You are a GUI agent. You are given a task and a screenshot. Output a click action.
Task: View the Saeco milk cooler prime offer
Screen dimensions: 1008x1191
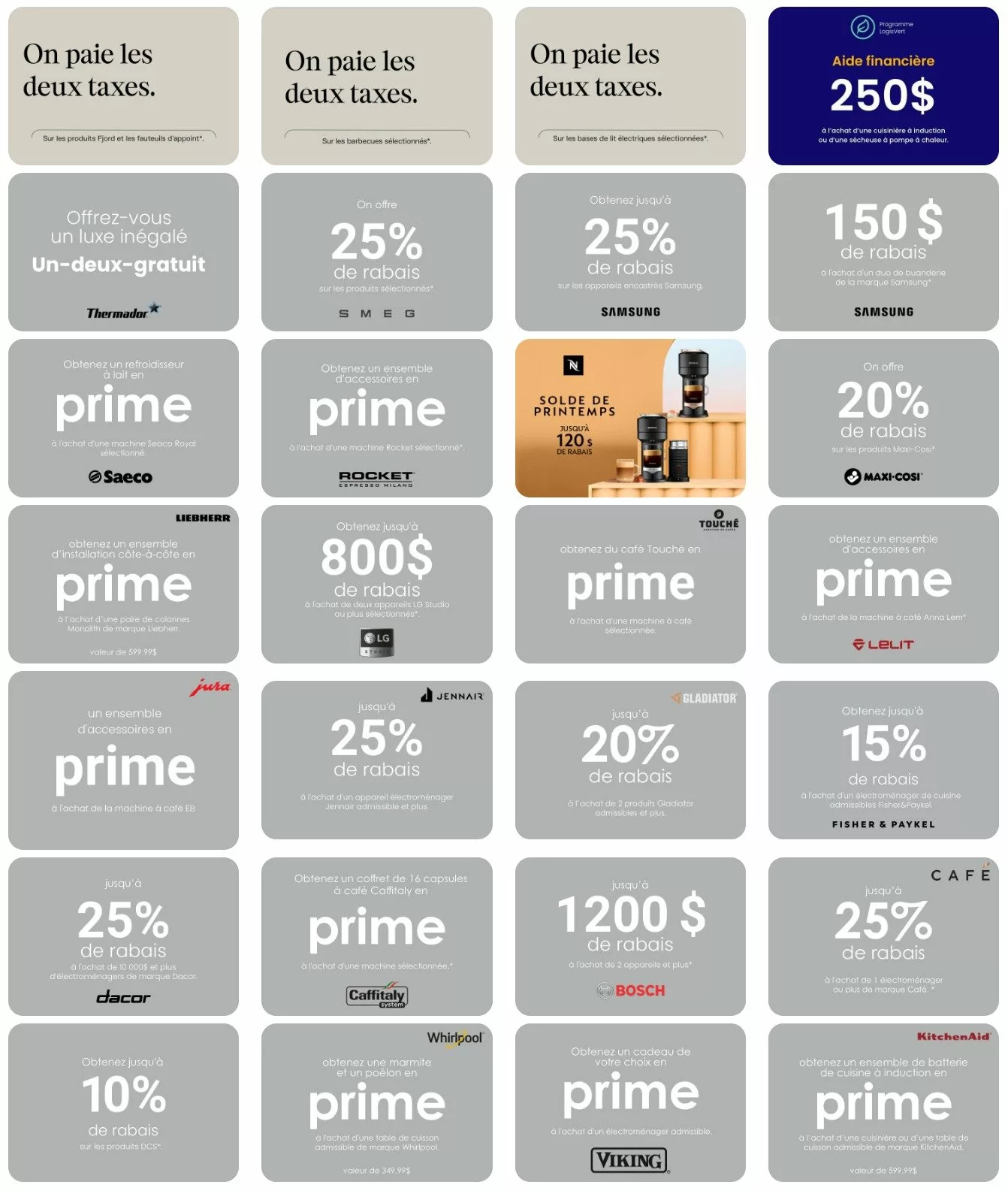(123, 418)
